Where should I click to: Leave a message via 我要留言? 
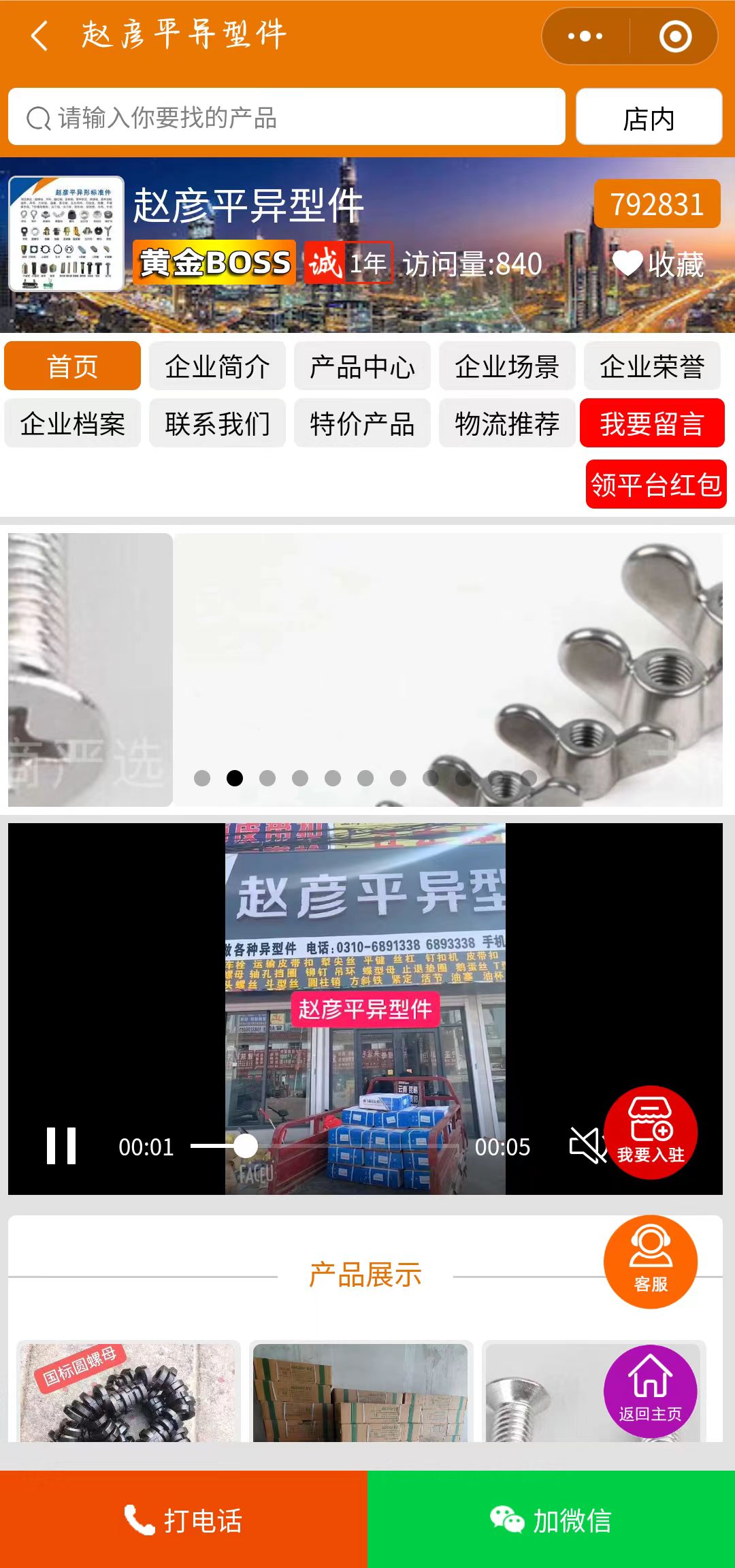652,423
